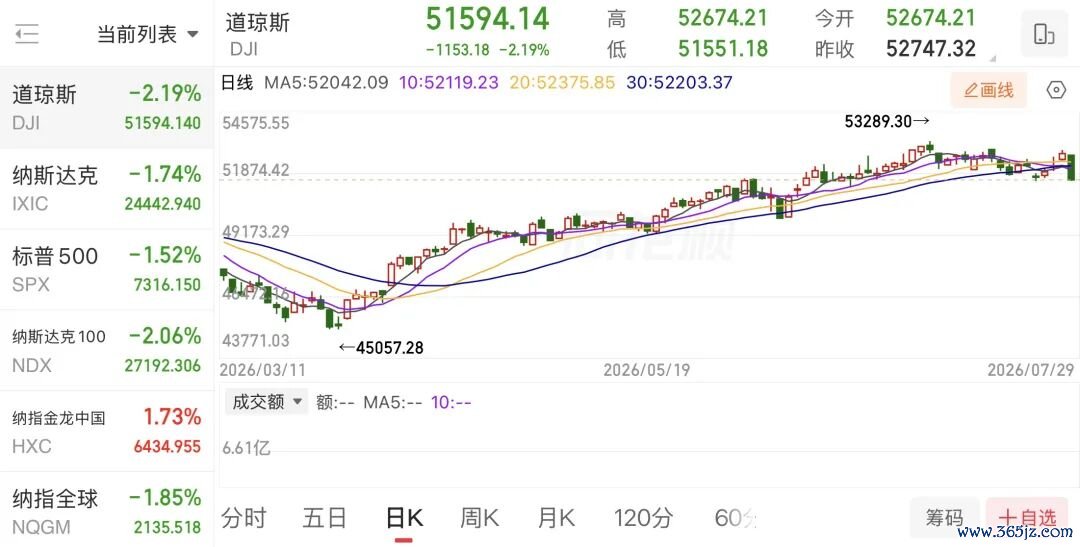Open the 筹码 chip distribution button
This screenshot has width=1080, height=547.
(x=944, y=518)
